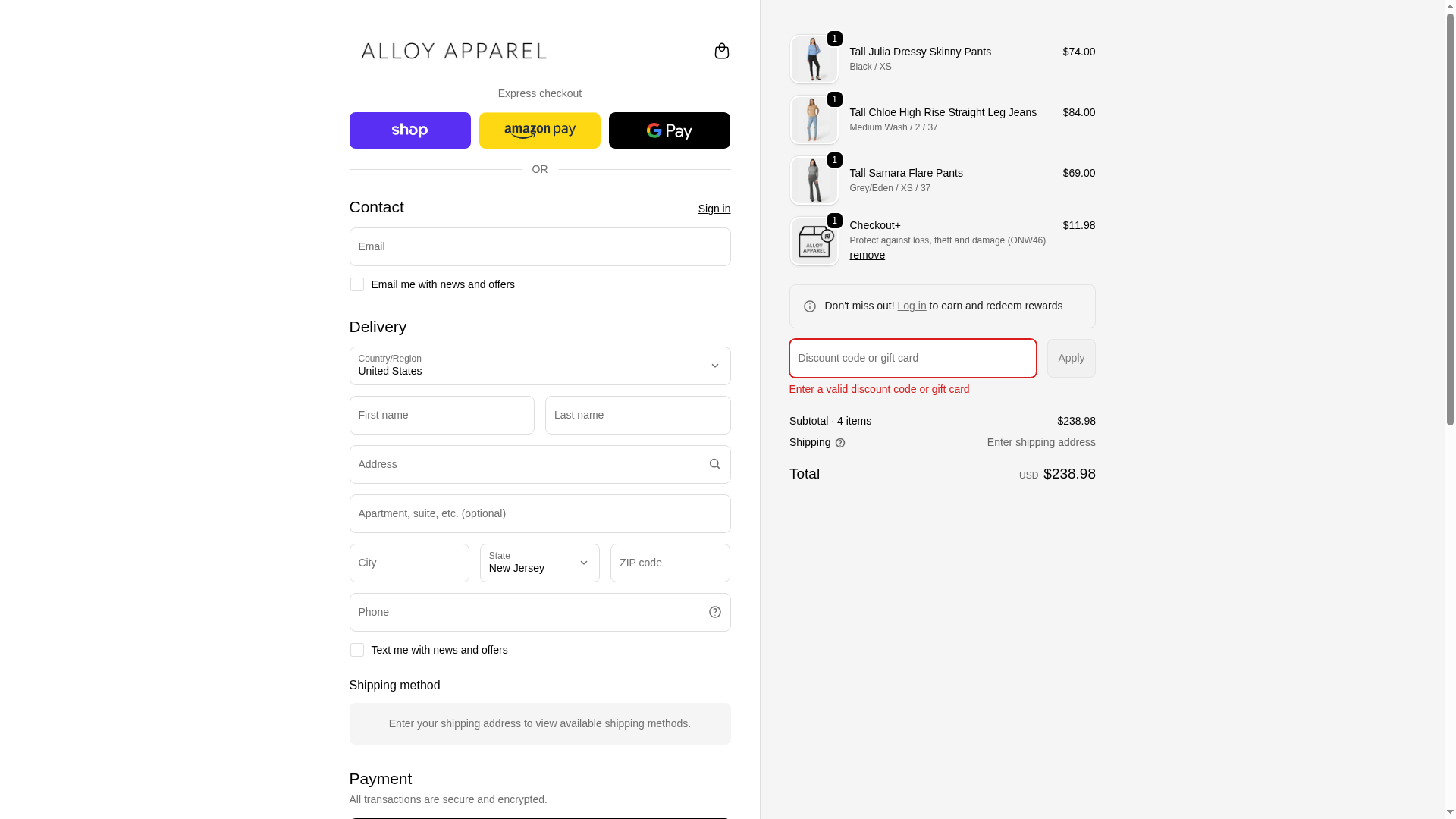Focus the Address field
1456x819 pixels.
coord(527,465)
